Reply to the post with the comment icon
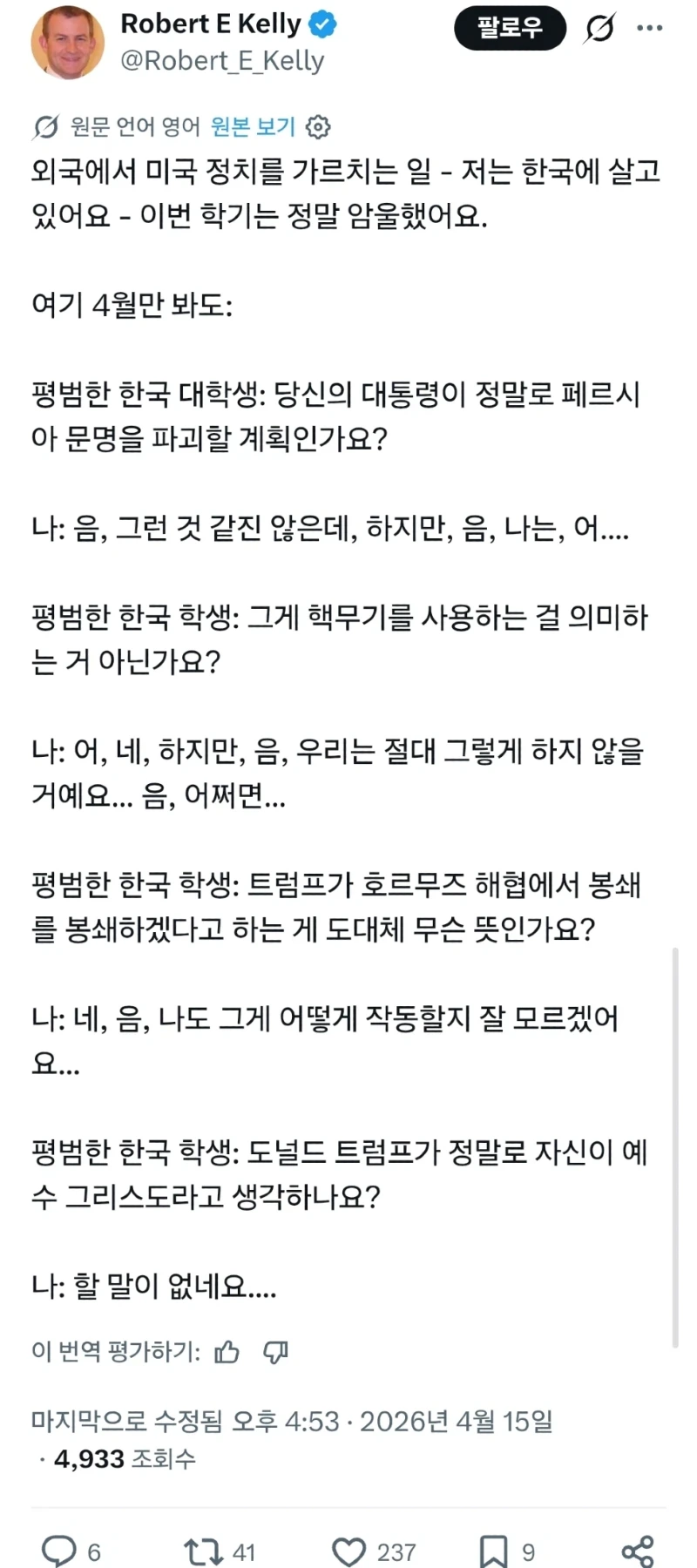Image resolution: width=697 pixels, height=1568 pixels. pyautogui.click(x=59, y=1551)
